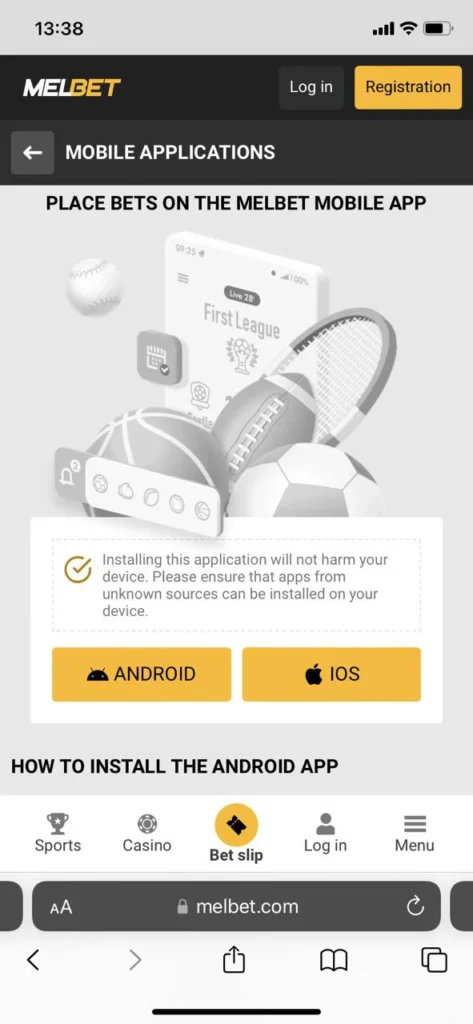This screenshot has height=1024, width=473.
Task: Download the Android app
Action: 142,674
